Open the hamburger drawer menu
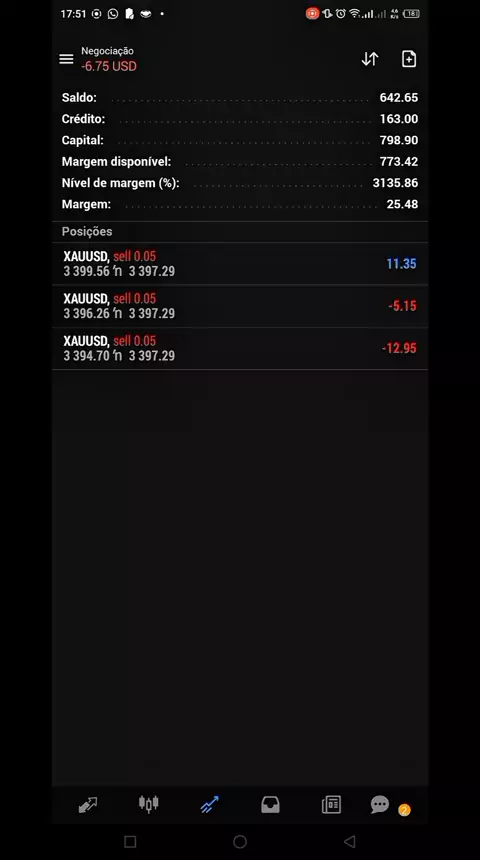The image size is (480, 860). click(66, 59)
